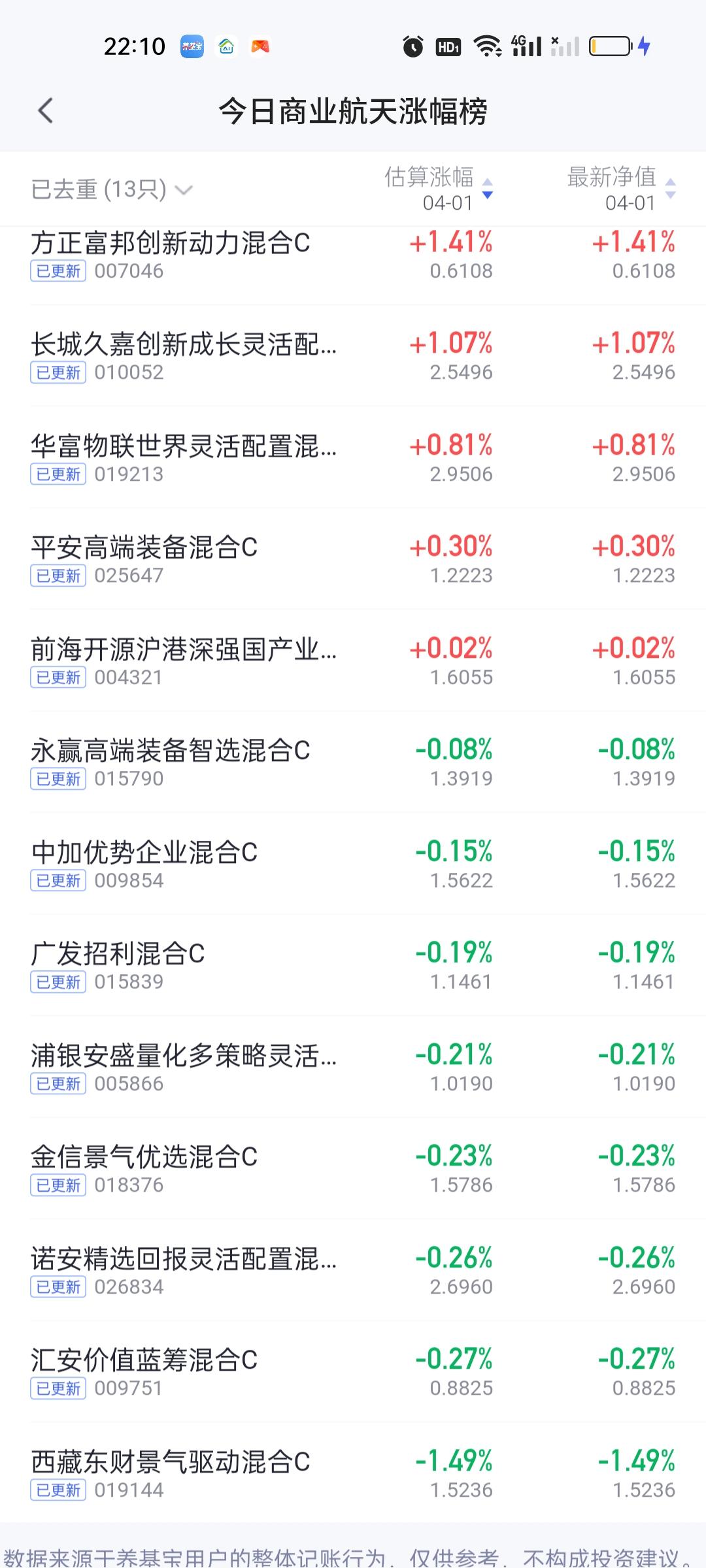Expand the 已去重 (13只) dropdown

(x=112, y=189)
